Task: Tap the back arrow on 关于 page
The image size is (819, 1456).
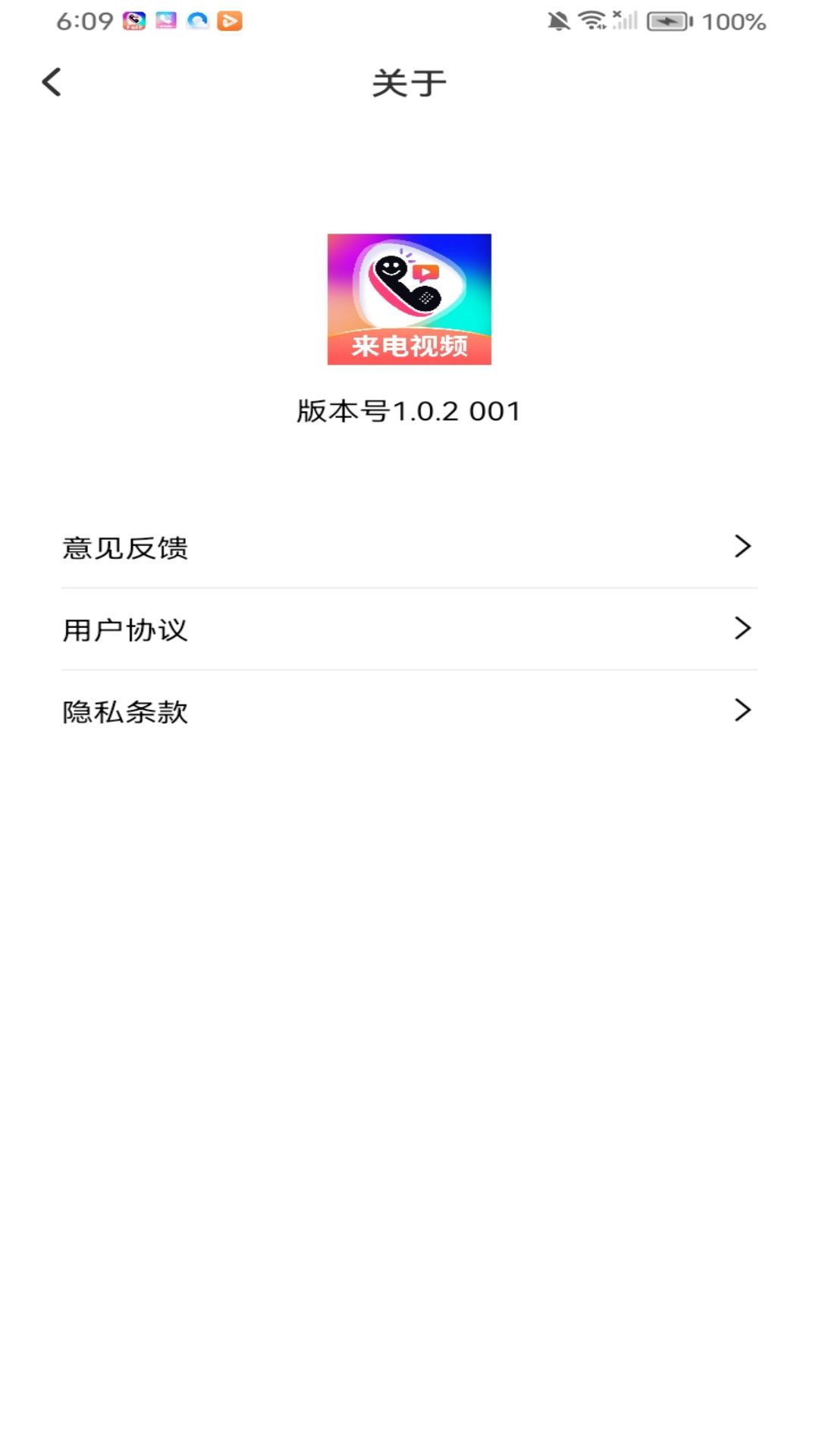Action: click(52, 82)
